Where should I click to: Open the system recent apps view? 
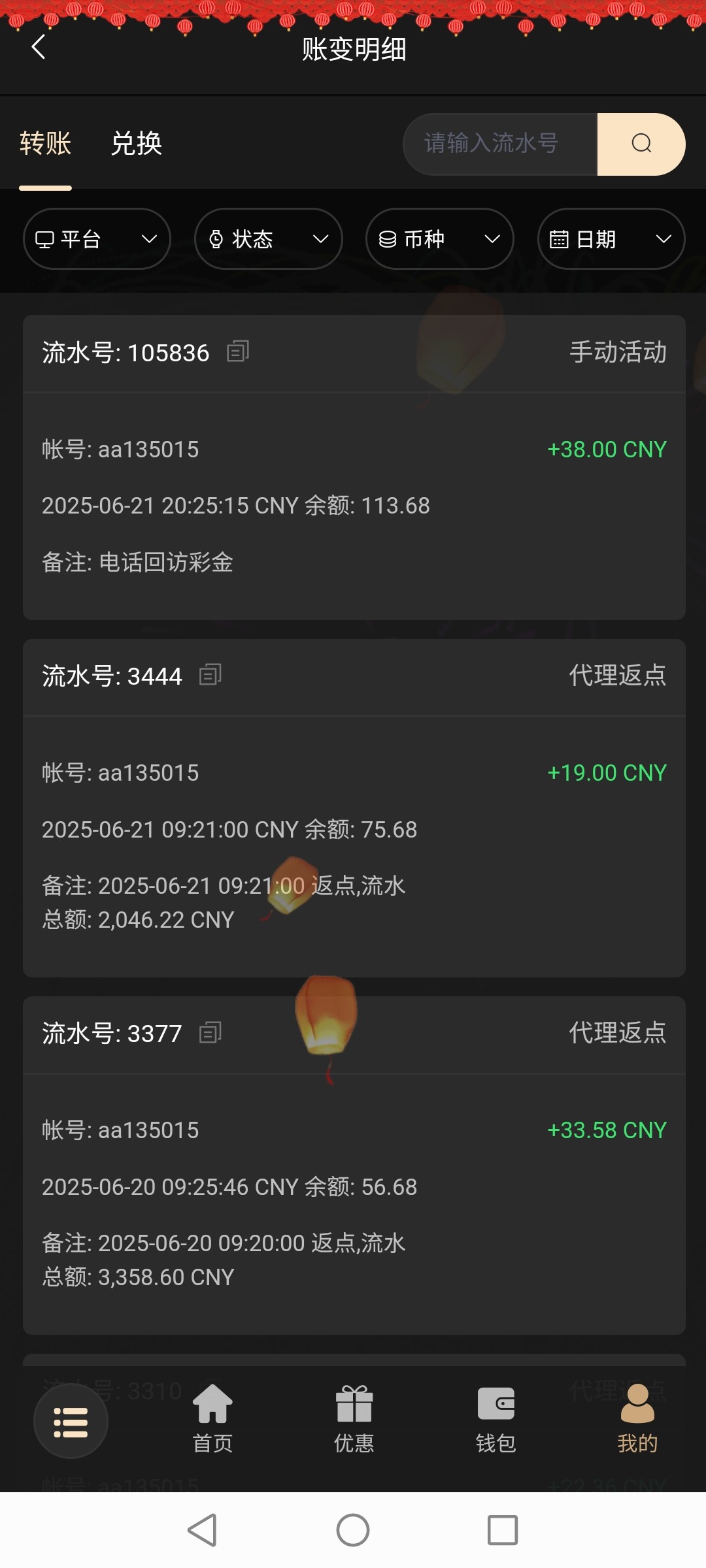[x=503, y=1530]
